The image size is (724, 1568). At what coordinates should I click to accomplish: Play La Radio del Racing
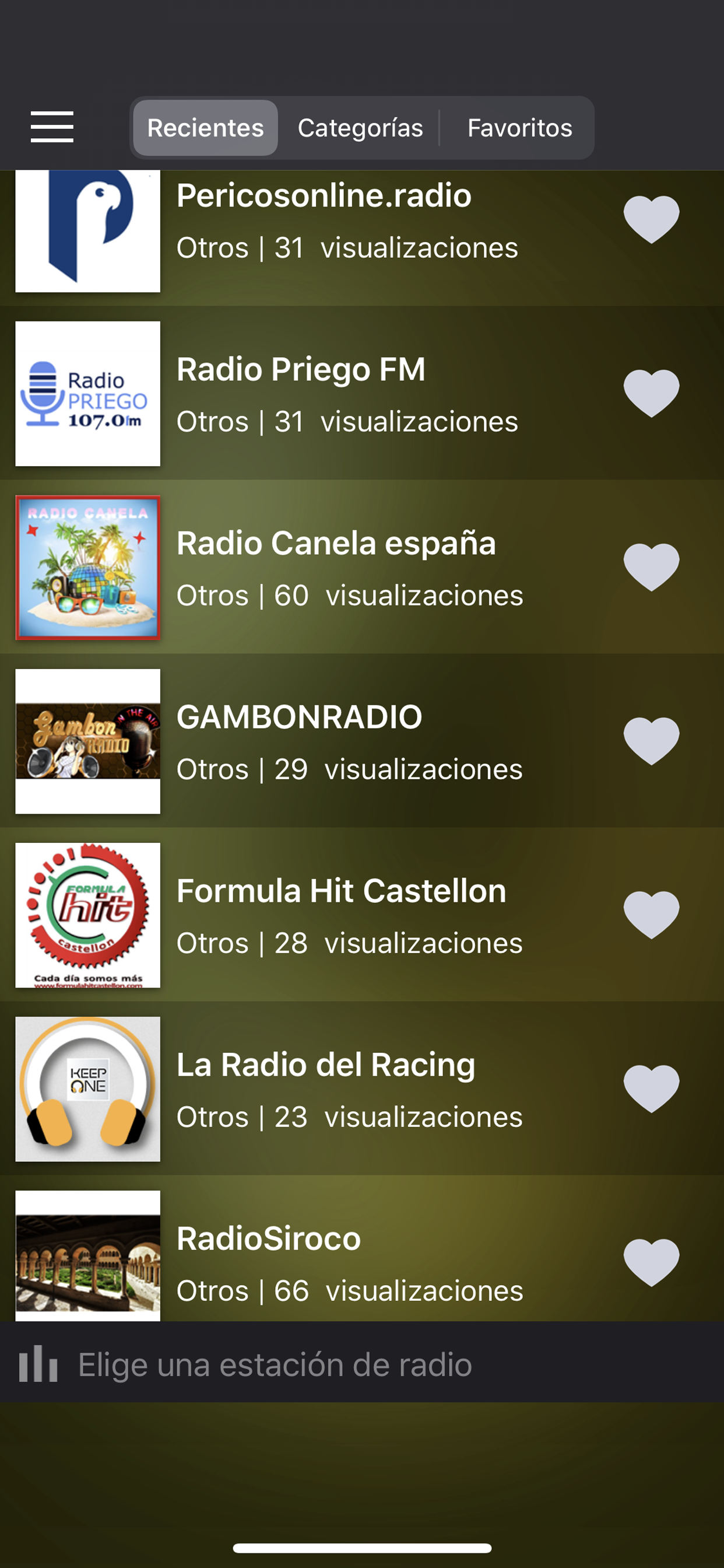click(362, 1088)
